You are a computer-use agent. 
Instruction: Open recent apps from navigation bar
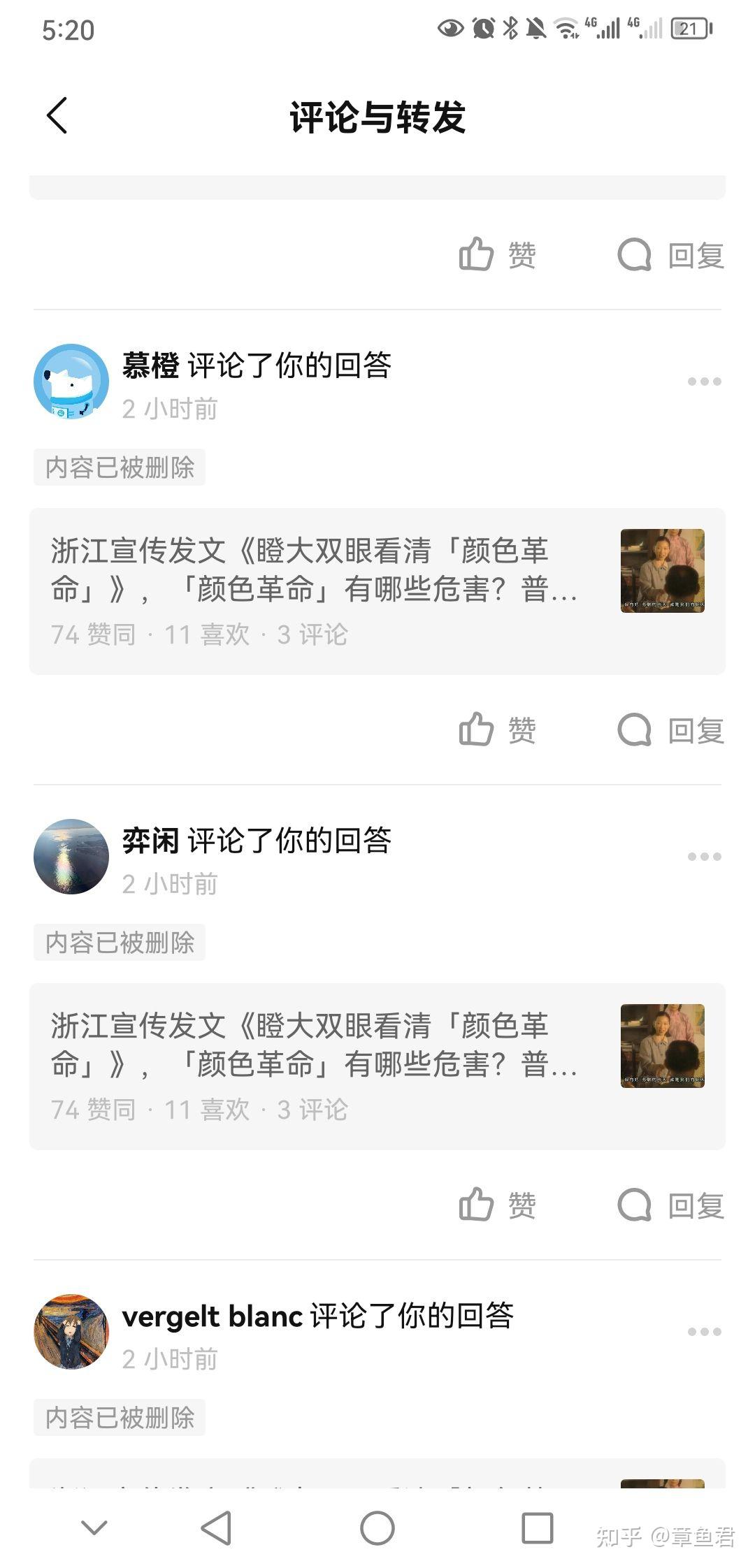coord(538,1528)
